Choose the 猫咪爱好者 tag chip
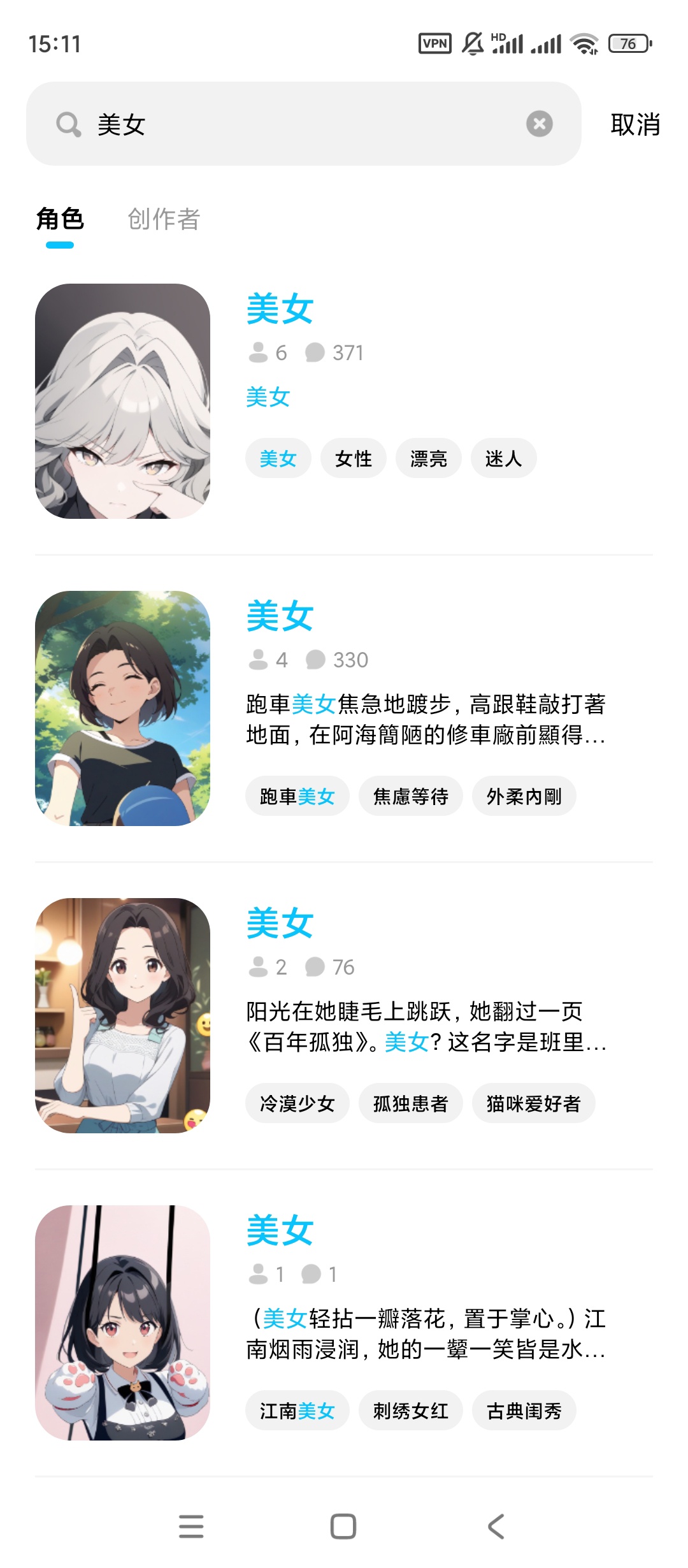This screenshot has height=1568, width=688. pos(533,1103)
